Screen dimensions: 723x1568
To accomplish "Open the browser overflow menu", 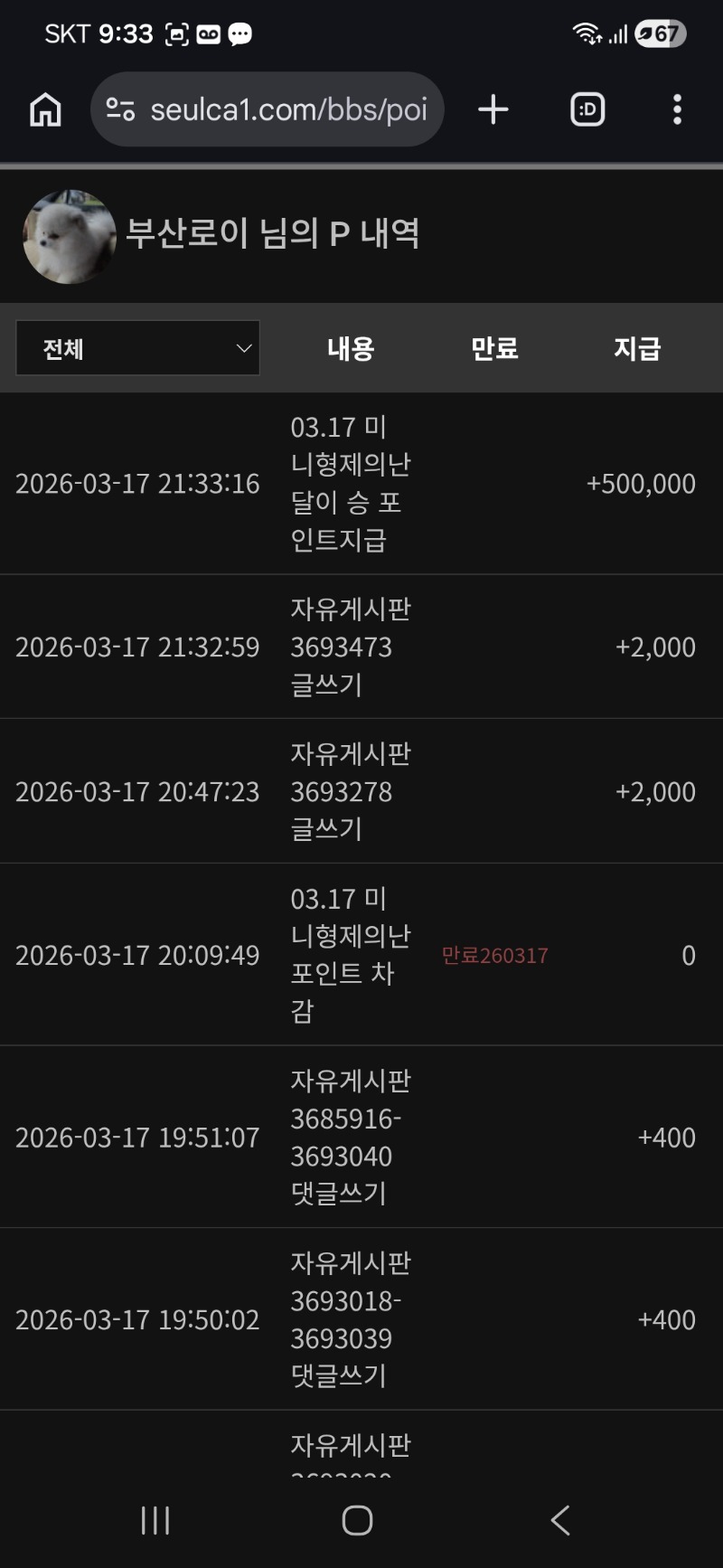I will click(677, 110).
